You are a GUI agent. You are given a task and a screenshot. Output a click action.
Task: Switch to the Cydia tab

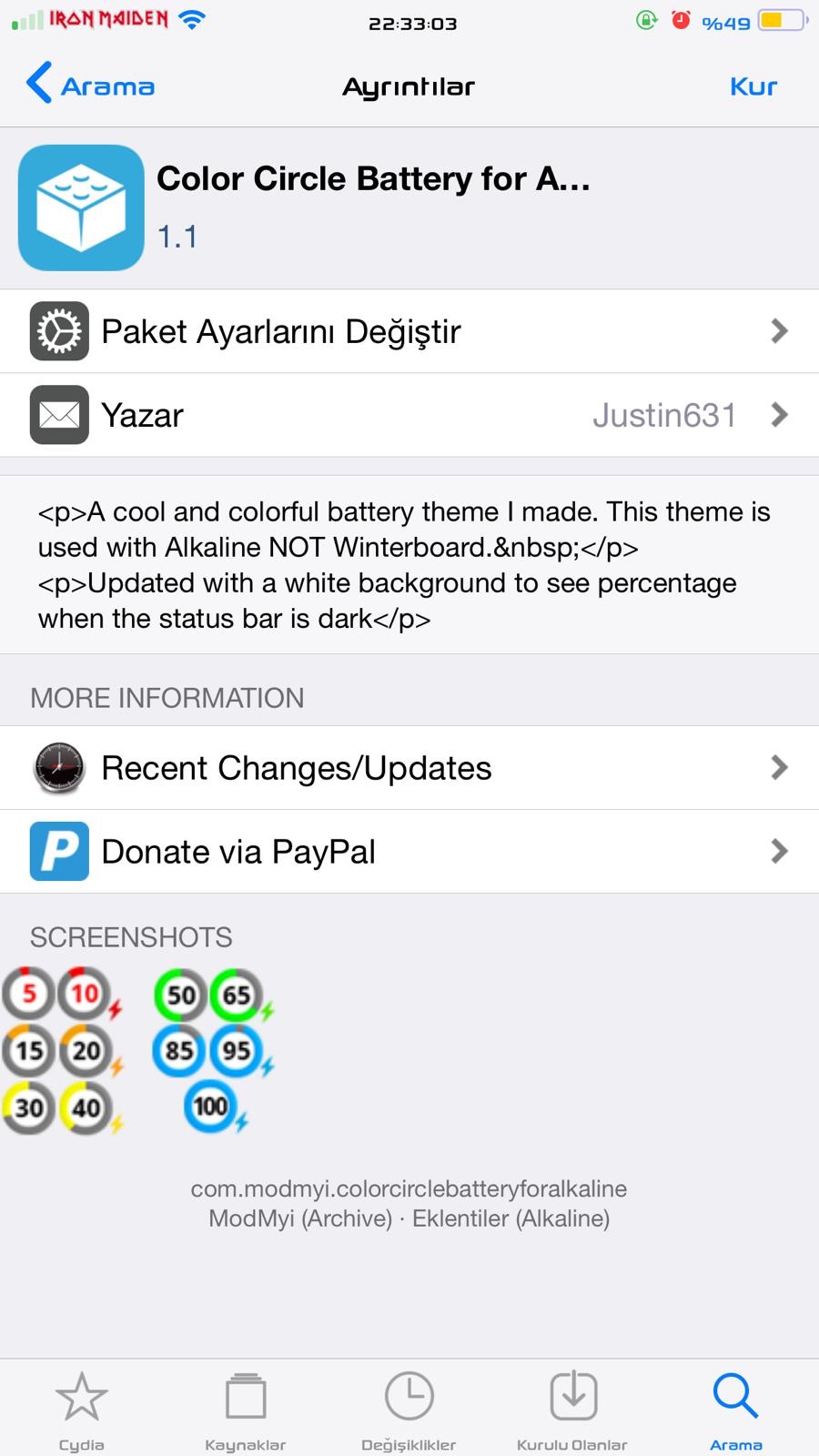coord(82,1410)
